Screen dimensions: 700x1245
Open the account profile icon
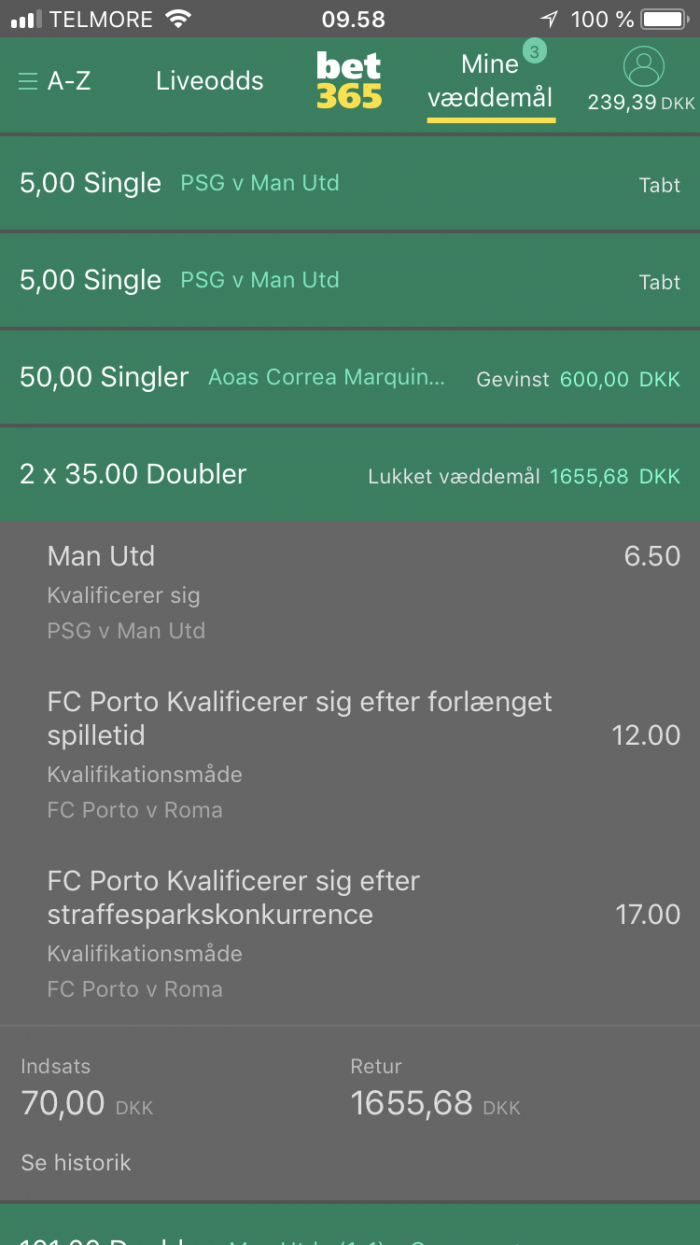[x=643, y=67]
